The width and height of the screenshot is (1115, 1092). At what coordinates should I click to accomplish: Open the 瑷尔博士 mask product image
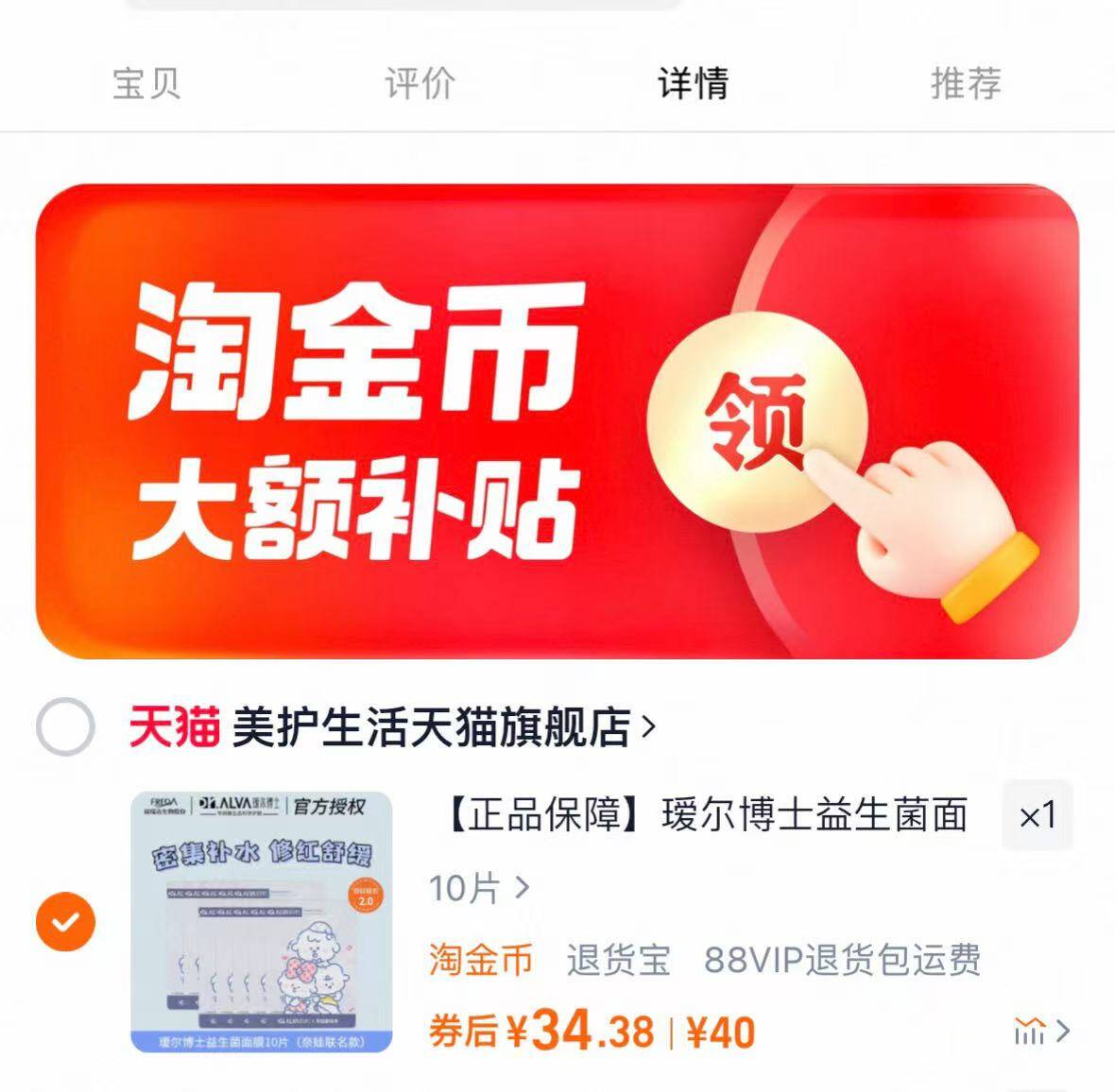click(x=261, y=921)
